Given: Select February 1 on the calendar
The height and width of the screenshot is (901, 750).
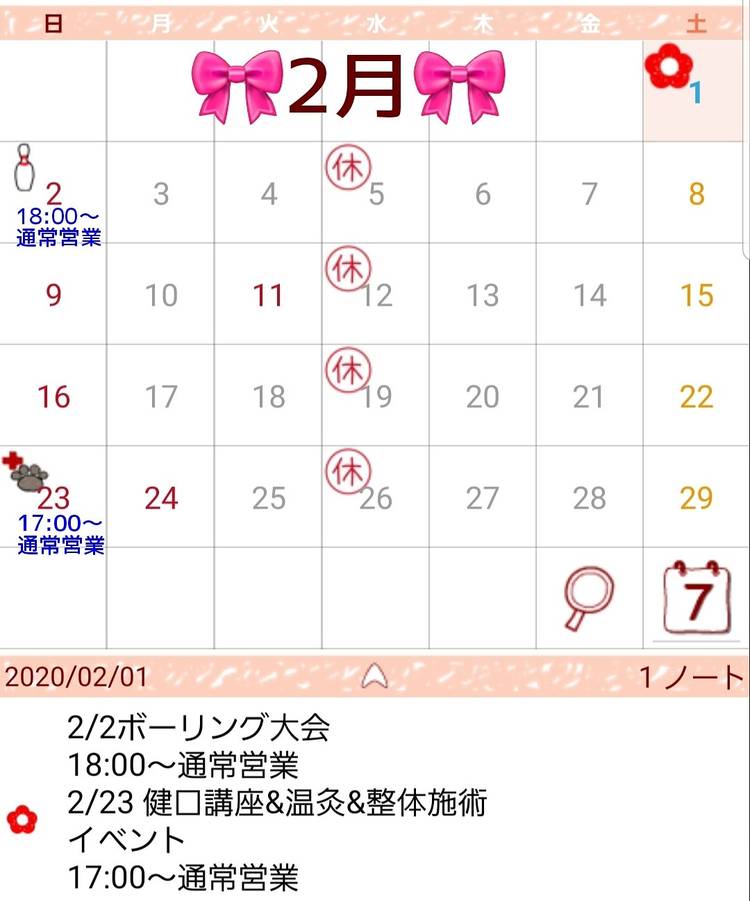Looking at the screenshot, I should click(x=695, y=92).
